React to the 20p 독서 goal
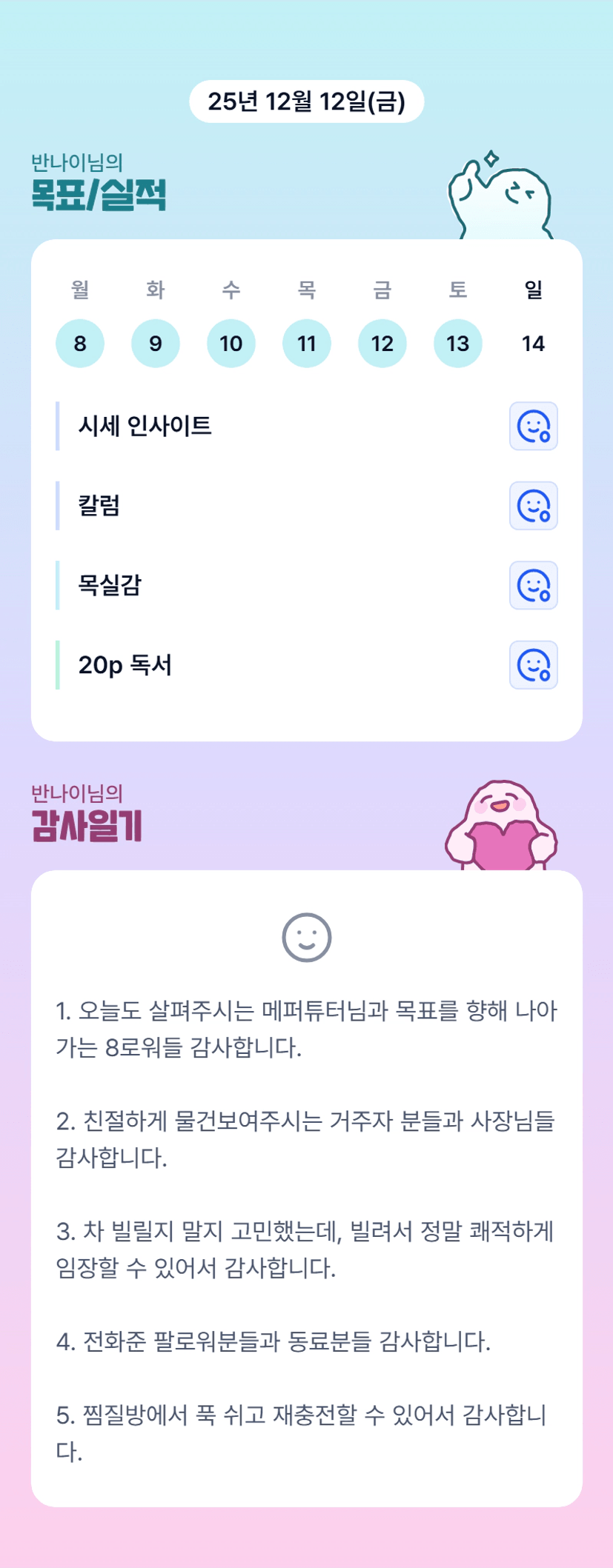Screen dimensions: 613x1568 (x=533, y=665)
